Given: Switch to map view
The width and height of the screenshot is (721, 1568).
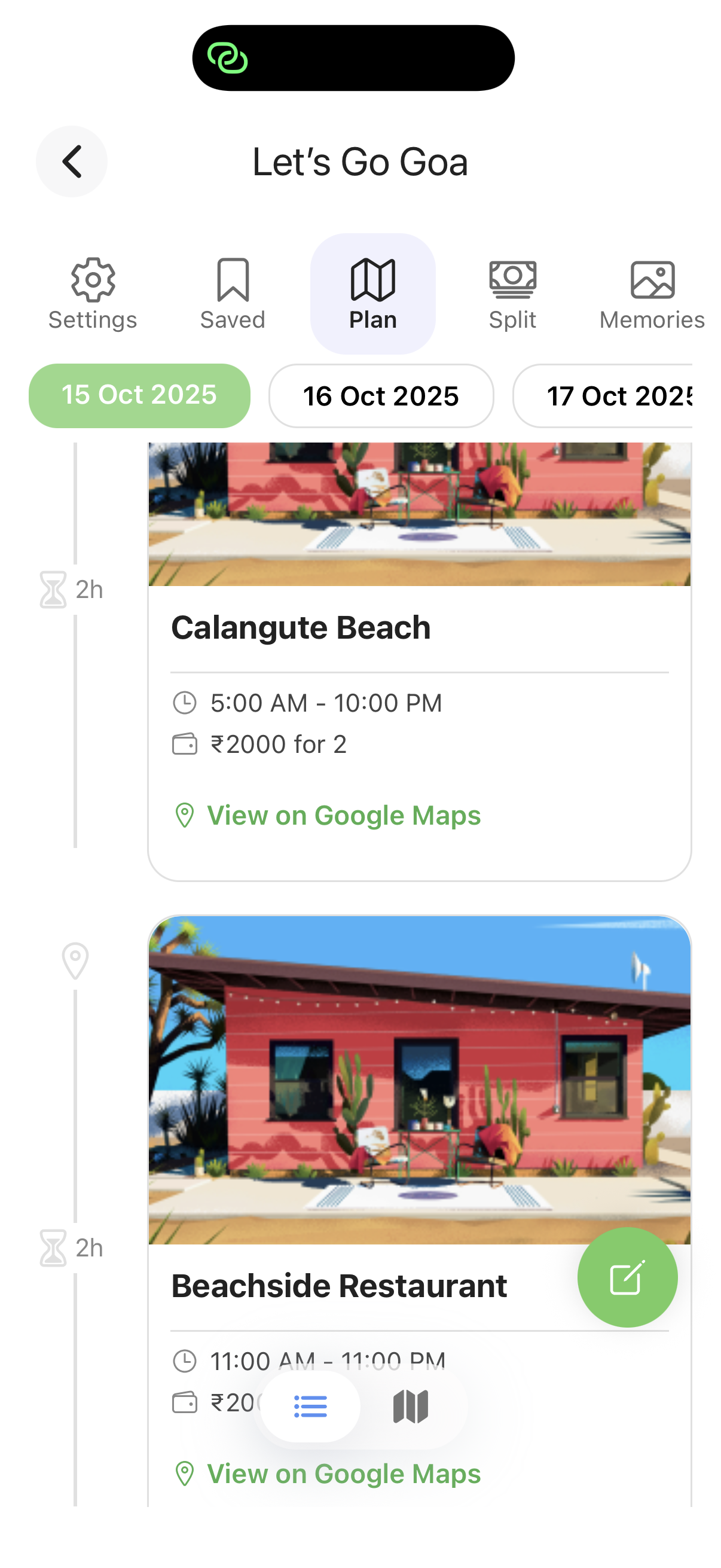Looking at the screenshot, I should [411, 1406].
